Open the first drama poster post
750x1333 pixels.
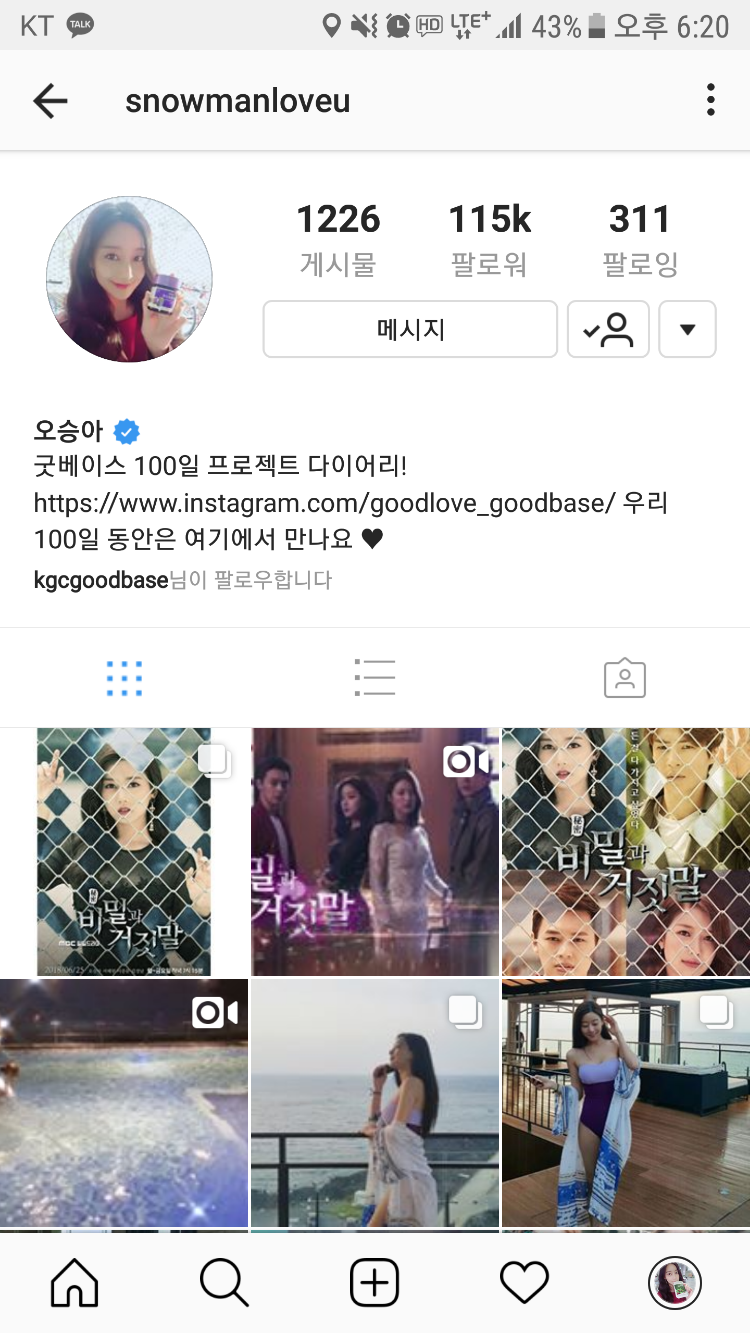(124, 852)
